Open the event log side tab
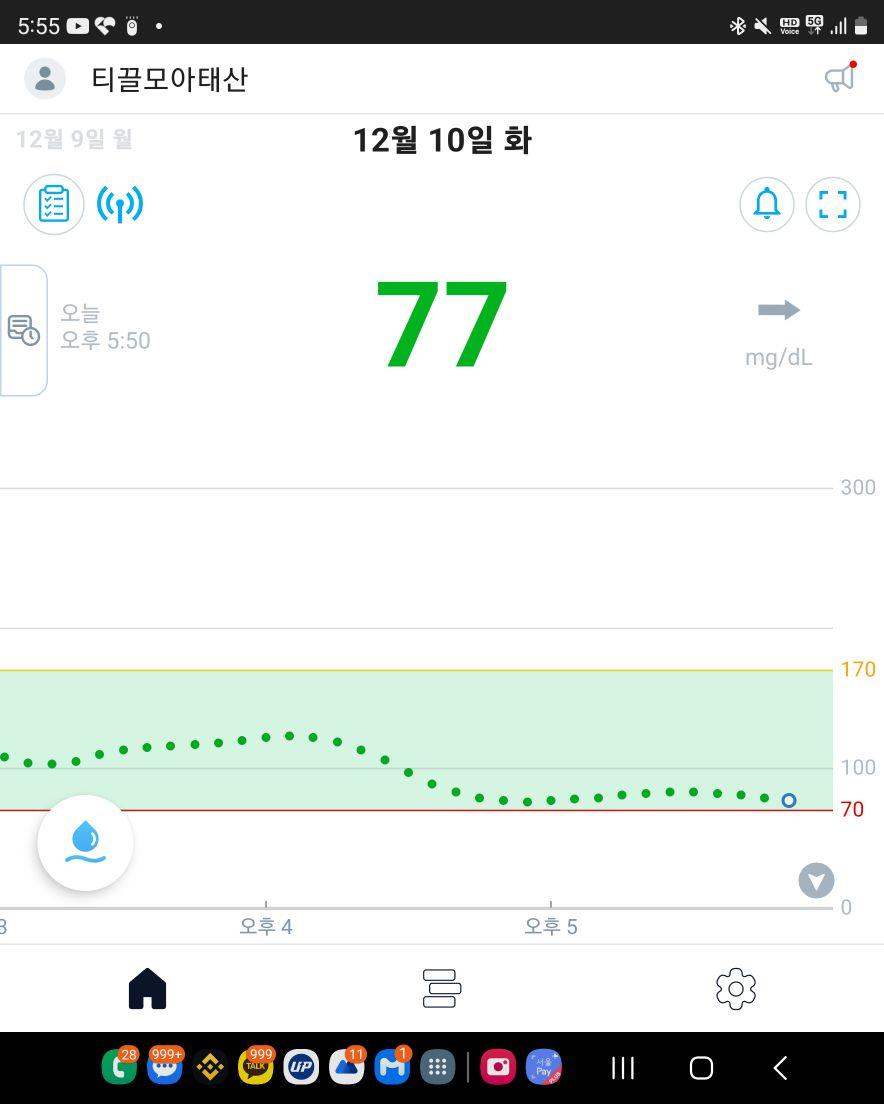884x1104 pixels. click(24, 330)
